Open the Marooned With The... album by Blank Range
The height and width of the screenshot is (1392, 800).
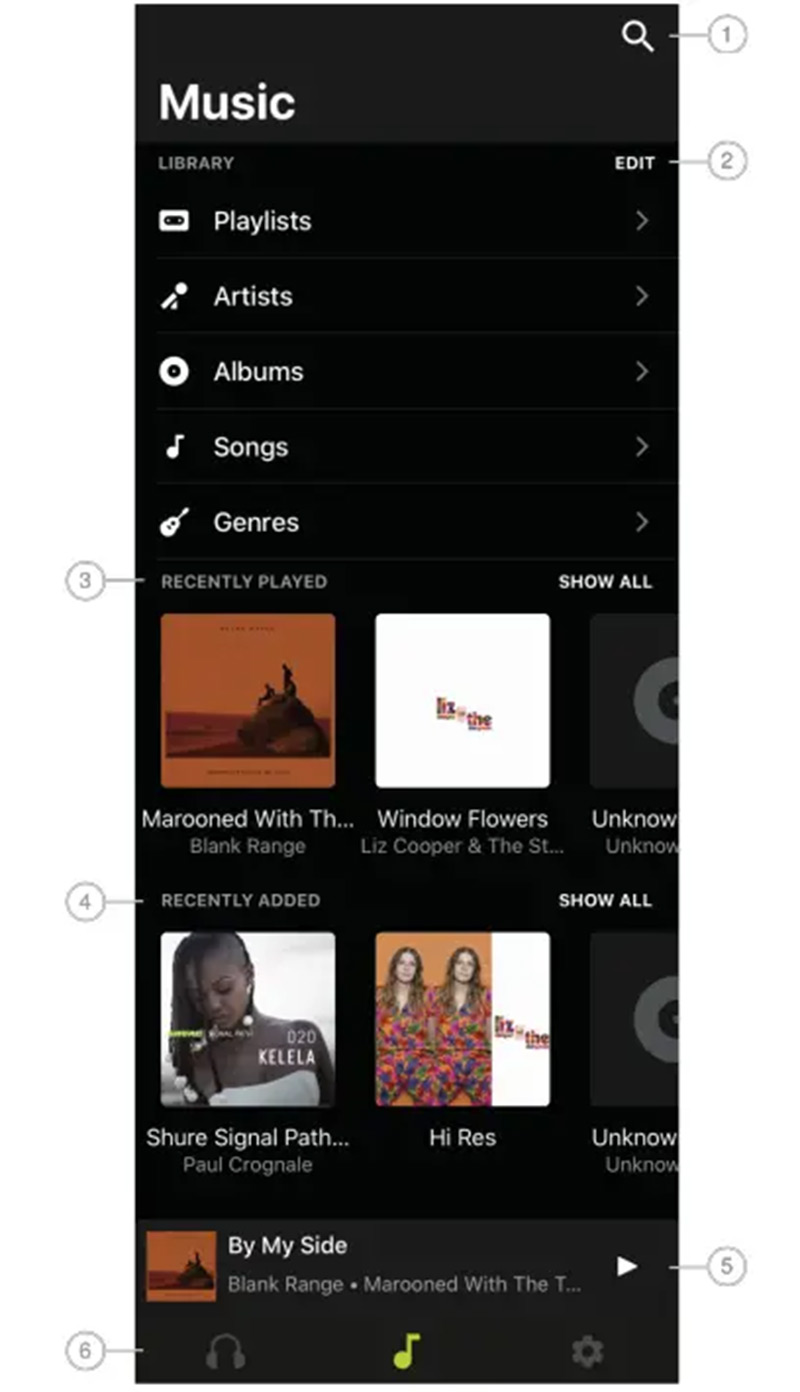(x=248, y=701)
